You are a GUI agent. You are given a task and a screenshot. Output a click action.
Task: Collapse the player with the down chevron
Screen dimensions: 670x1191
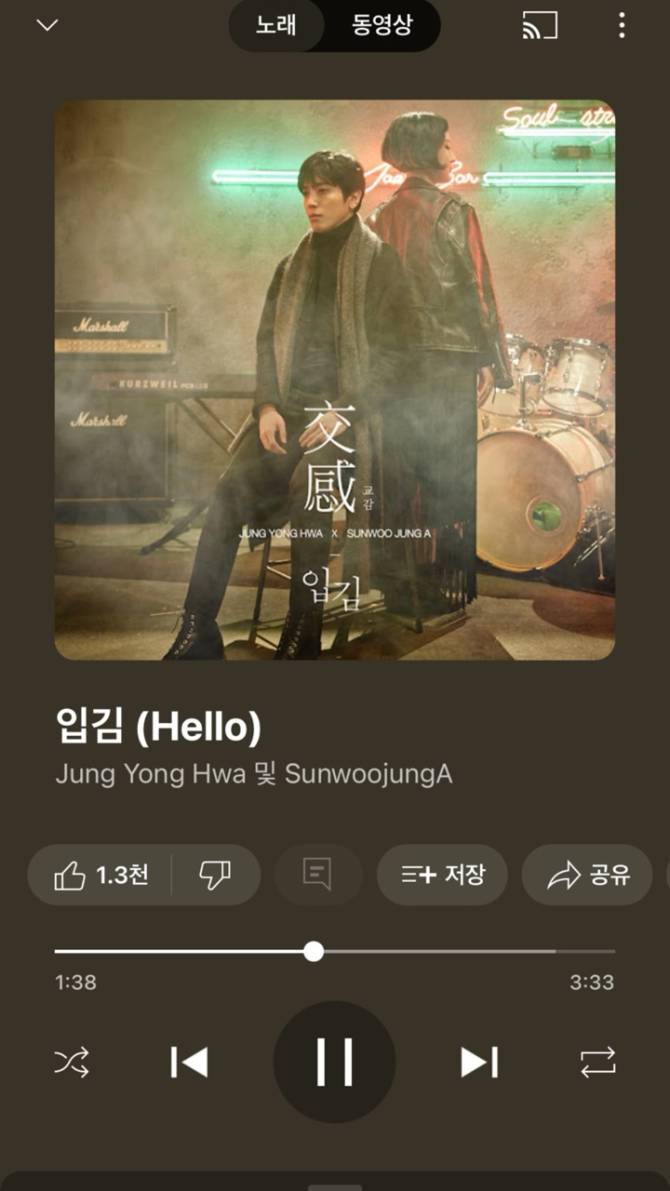click(47, 26)
